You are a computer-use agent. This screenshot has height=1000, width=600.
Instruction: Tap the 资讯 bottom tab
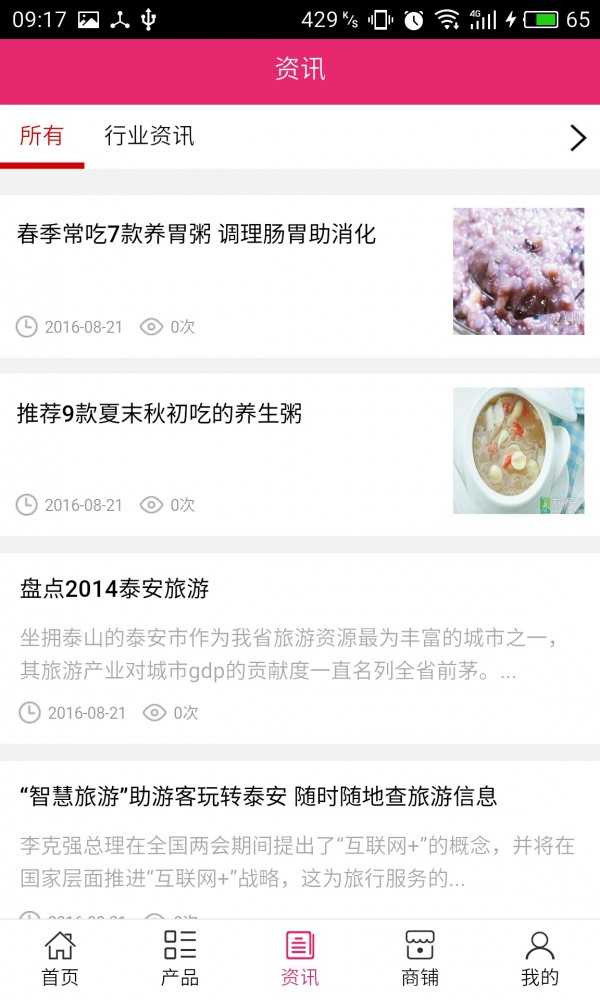click(300, 959)
